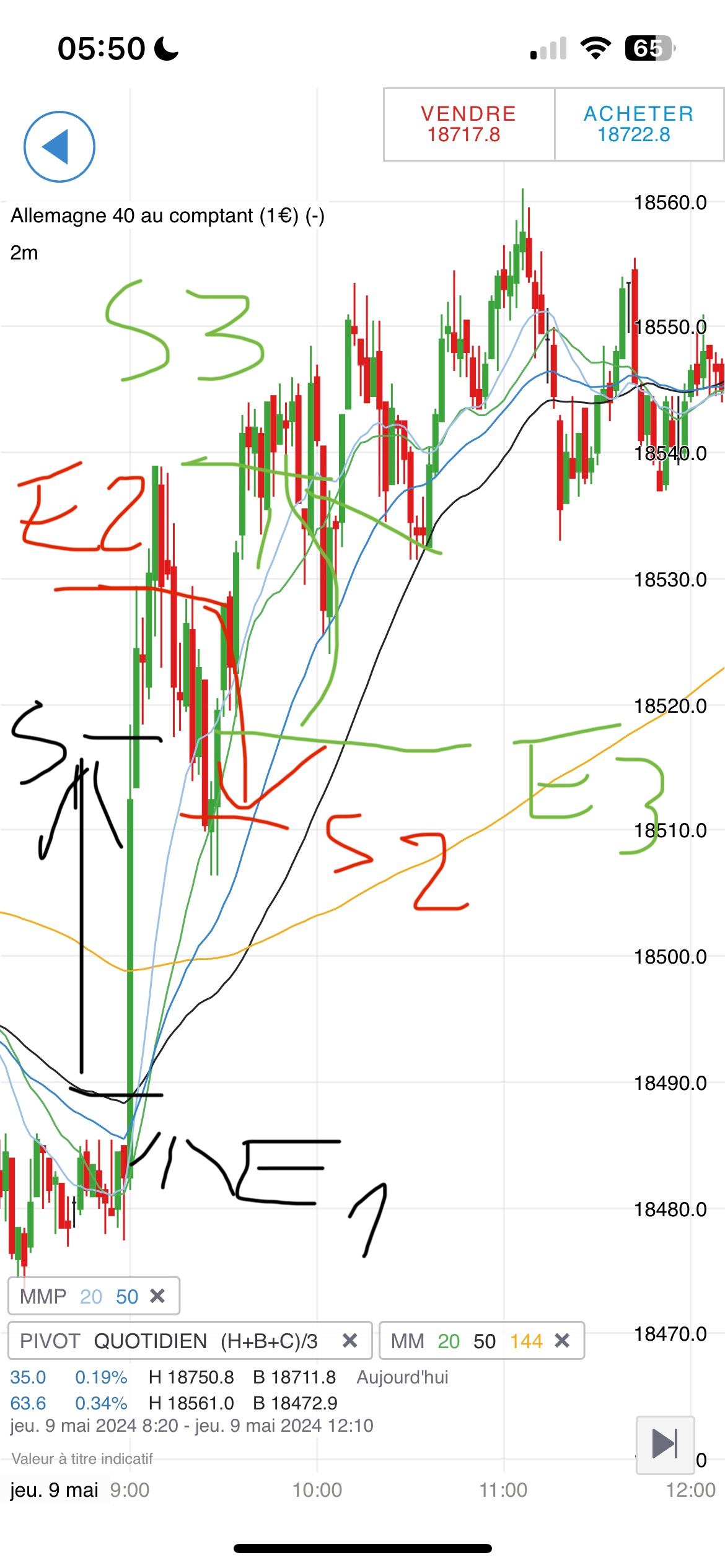Tap VENDRE to sell at 18717.8
Image resolution: width=725 pixels, height=1568 pixels.
(x=468, y=124)
